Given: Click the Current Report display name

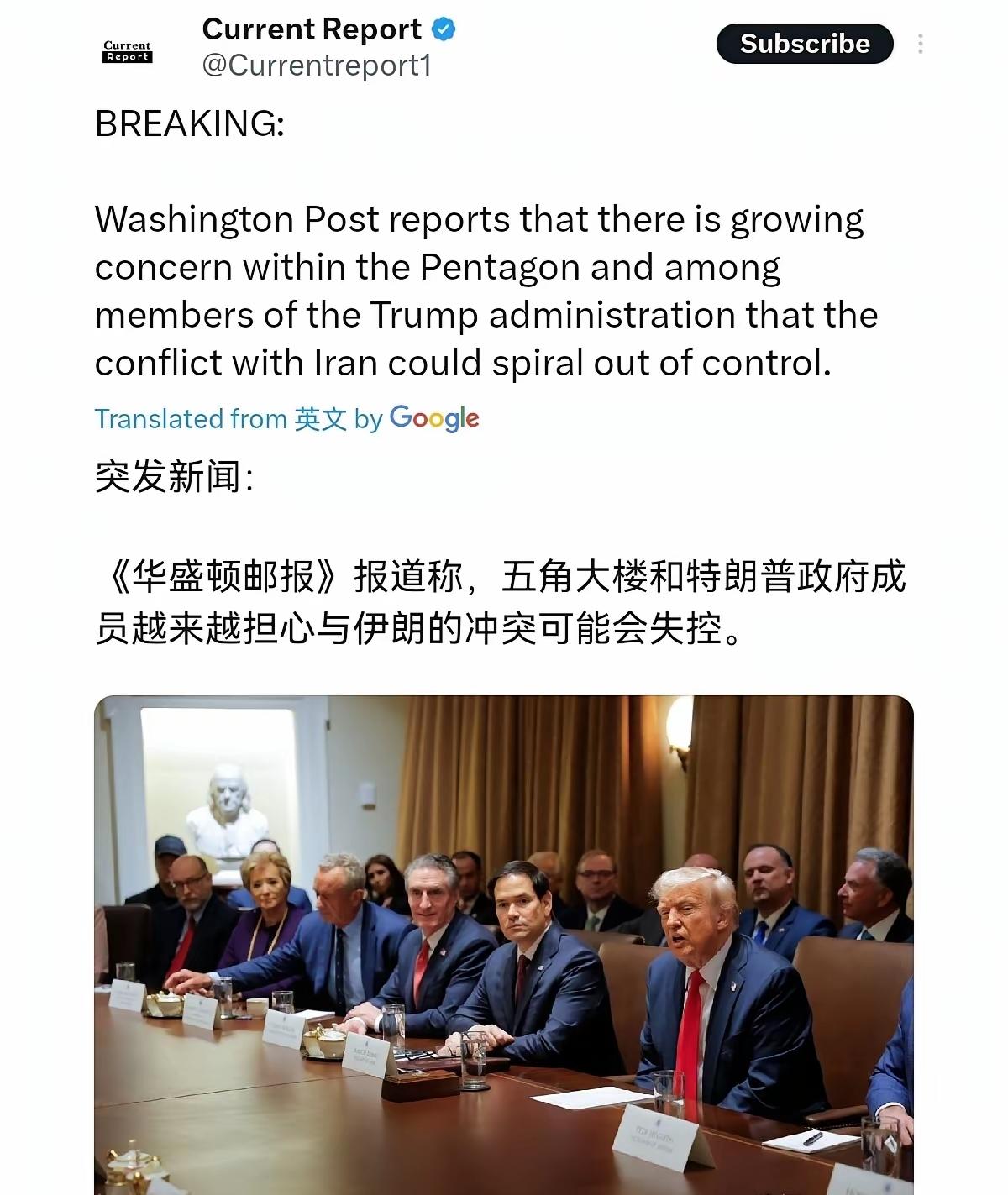Looking at the screenshot, I should (311, 29).
